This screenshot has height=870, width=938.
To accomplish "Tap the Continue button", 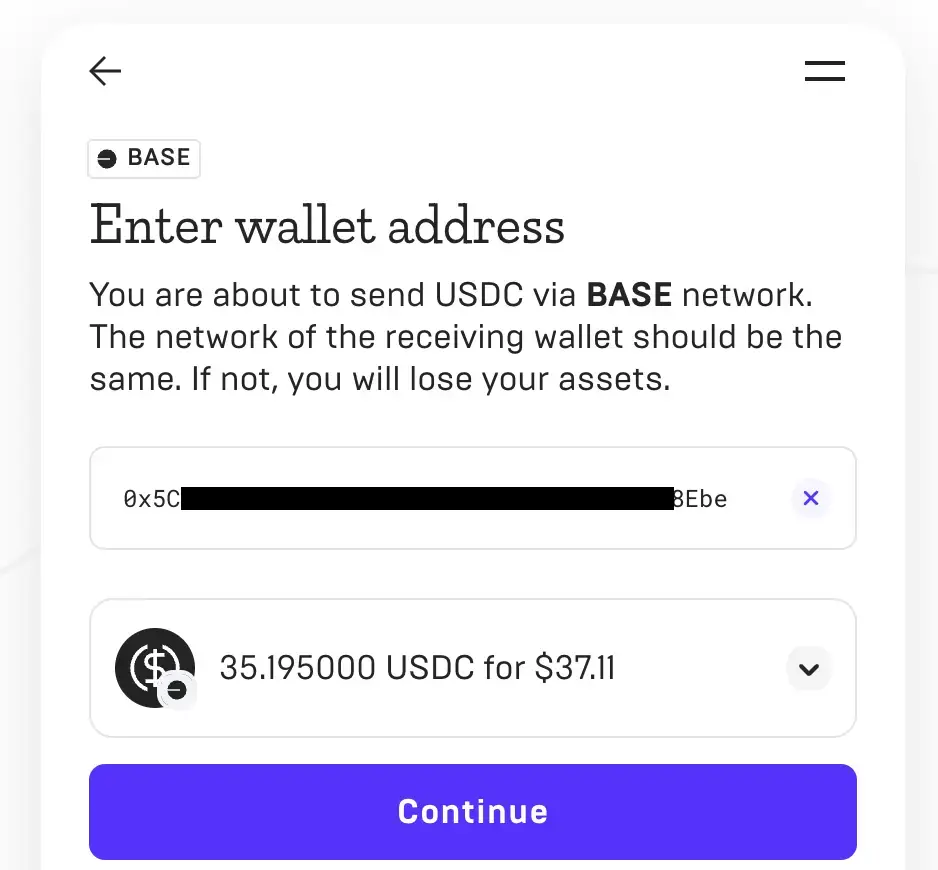I will (472, 811).
